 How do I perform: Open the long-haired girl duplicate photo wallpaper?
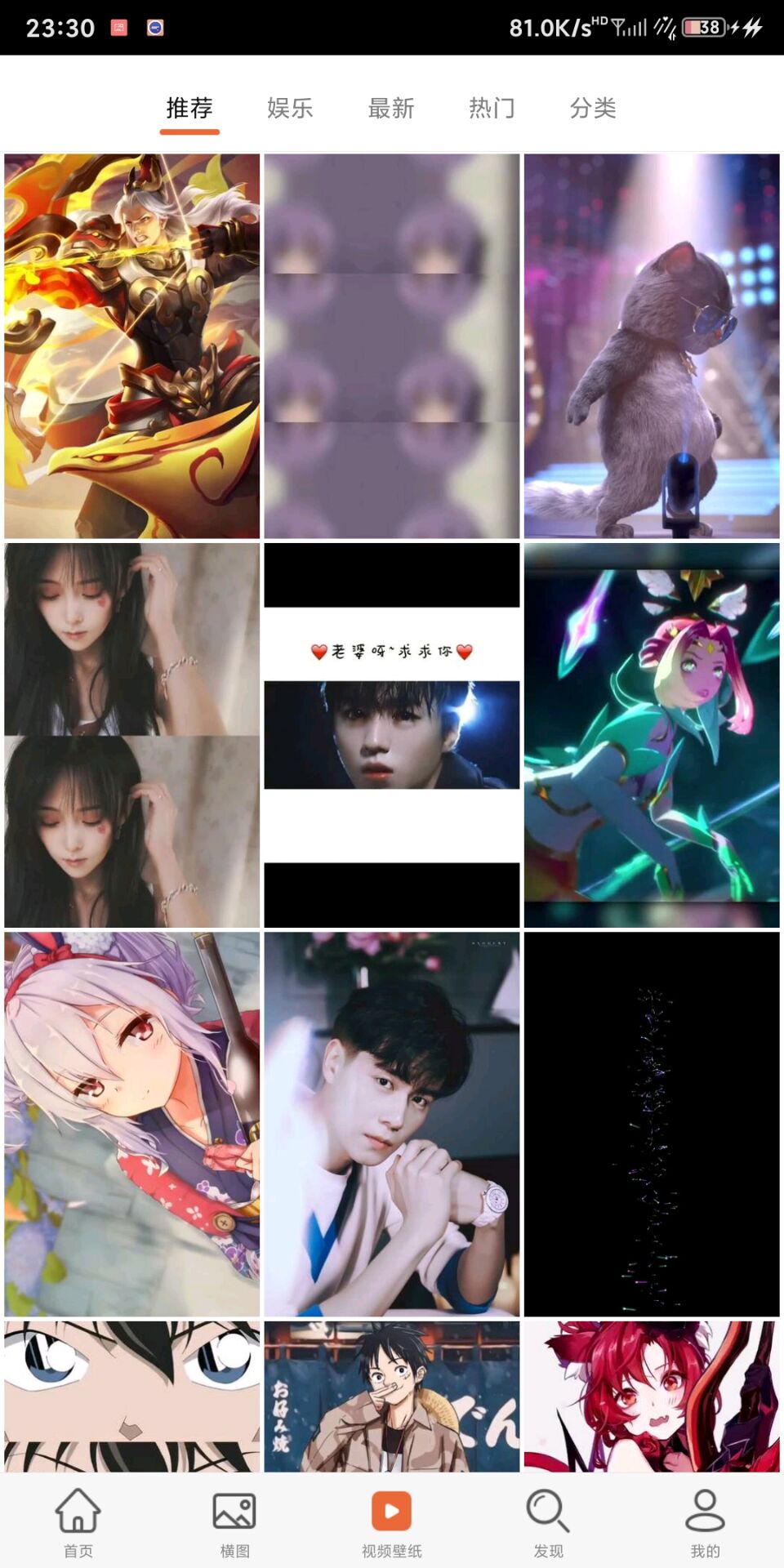coord(131,735)
